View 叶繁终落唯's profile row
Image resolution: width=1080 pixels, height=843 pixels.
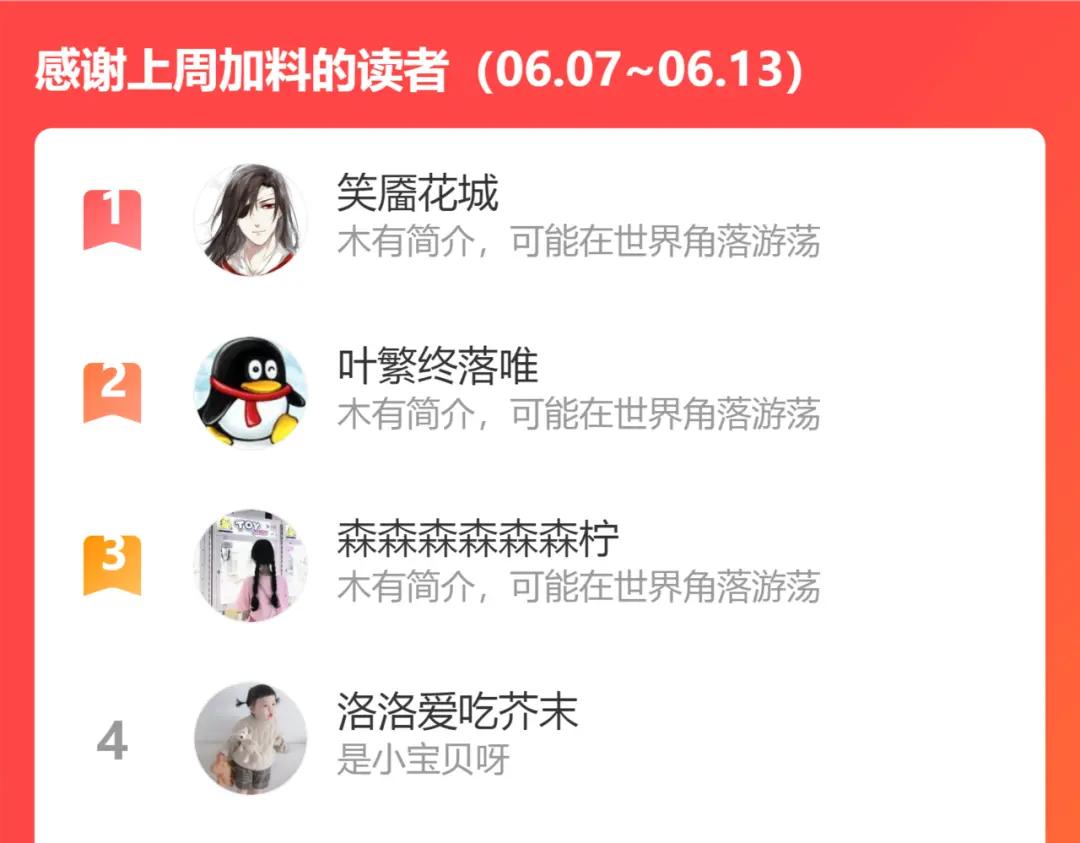tap(438, 367)
